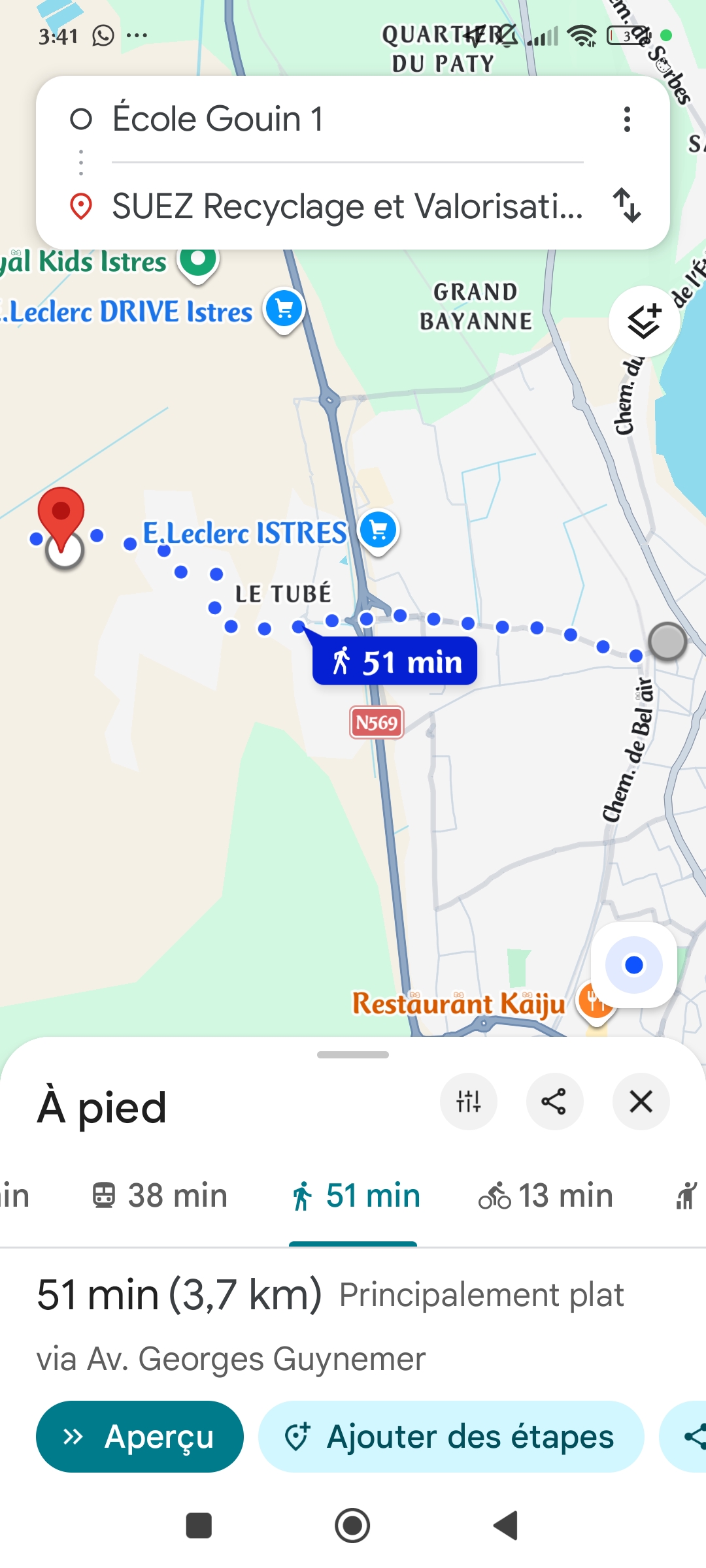Screen dimensions: 706x1568
Task: Open the three-dot overflow menu
Action: pos(627,120)
